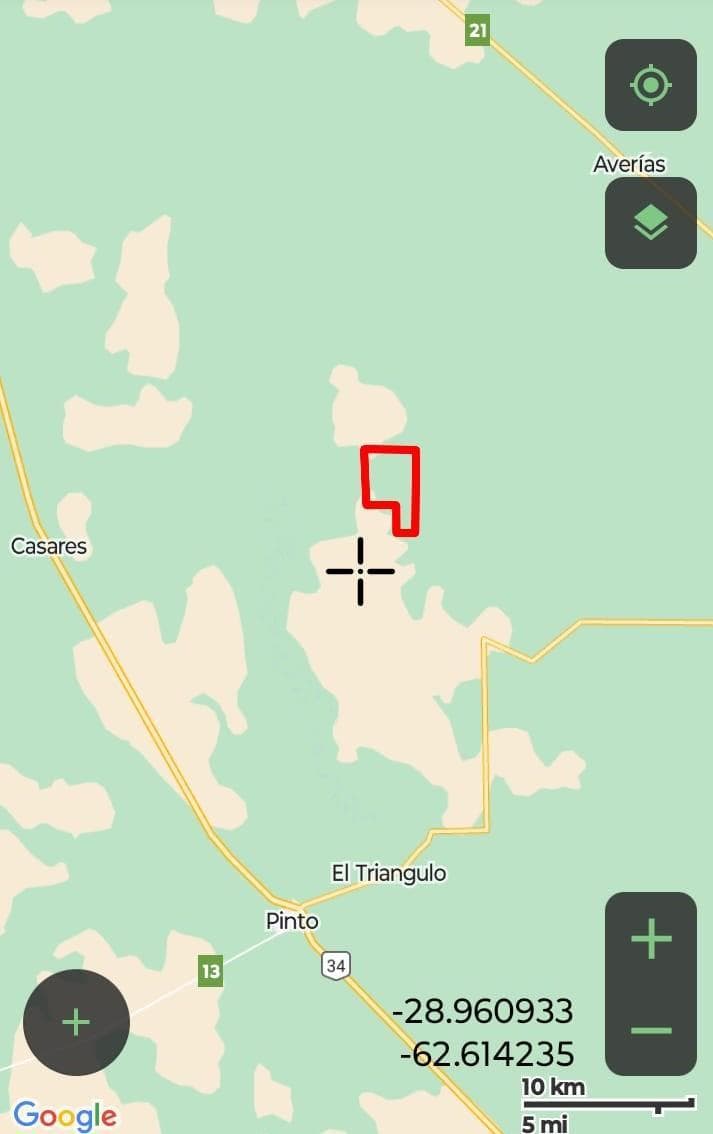Zoom out with the minus button

651,1030
